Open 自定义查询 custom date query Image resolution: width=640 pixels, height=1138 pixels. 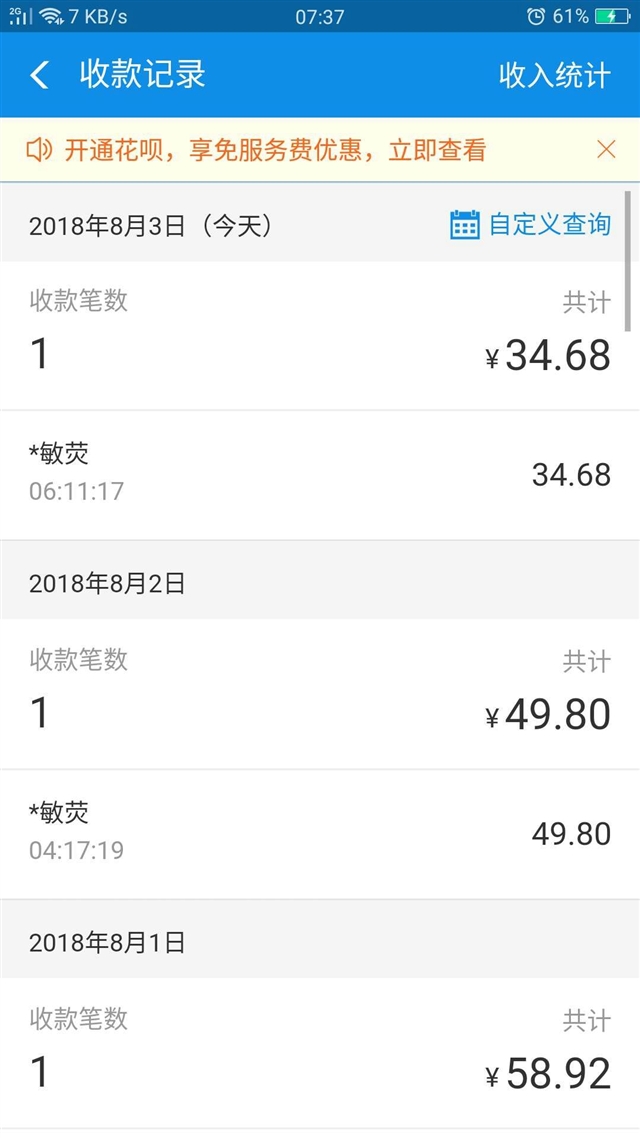pyautogui.click(x=530, y=225)
